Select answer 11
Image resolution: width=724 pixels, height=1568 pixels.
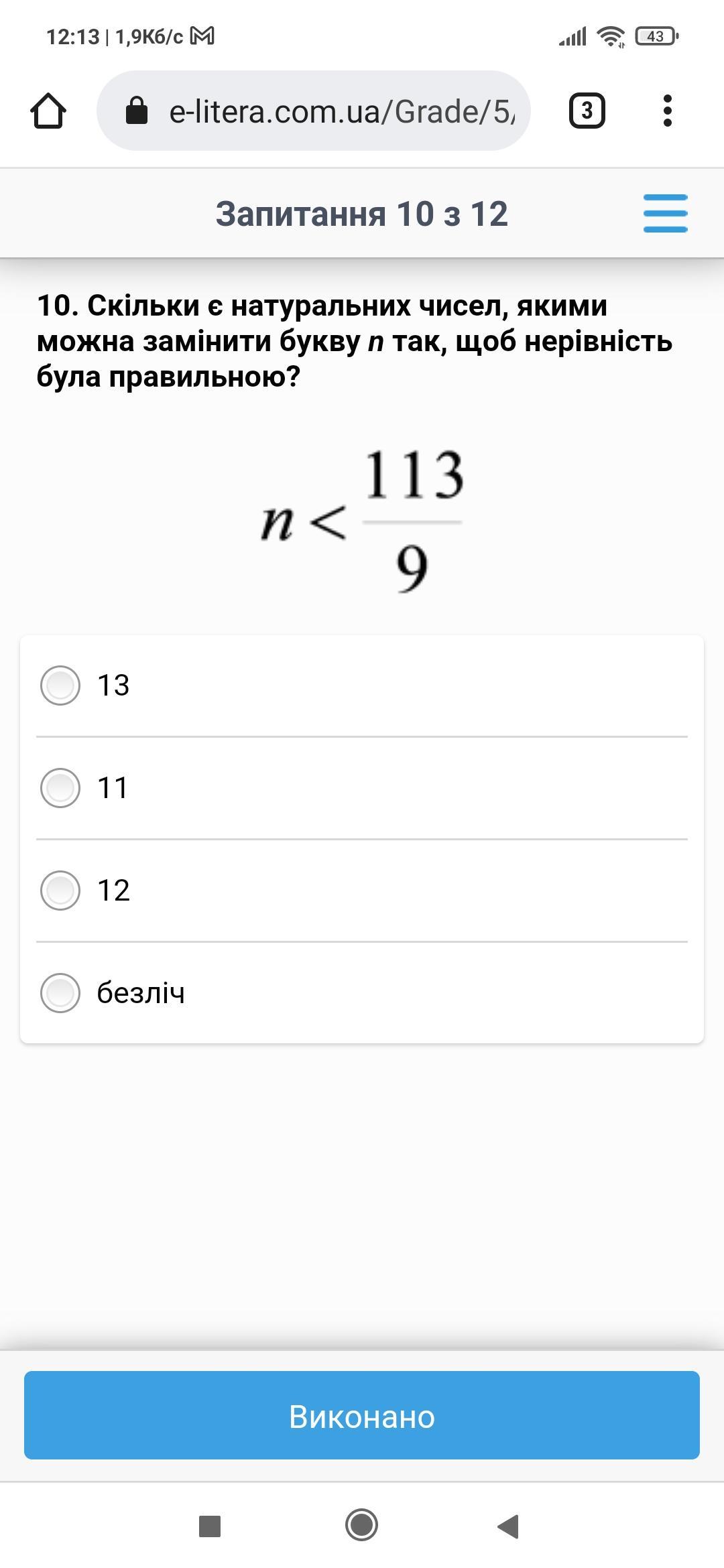[x=362, y=788]
